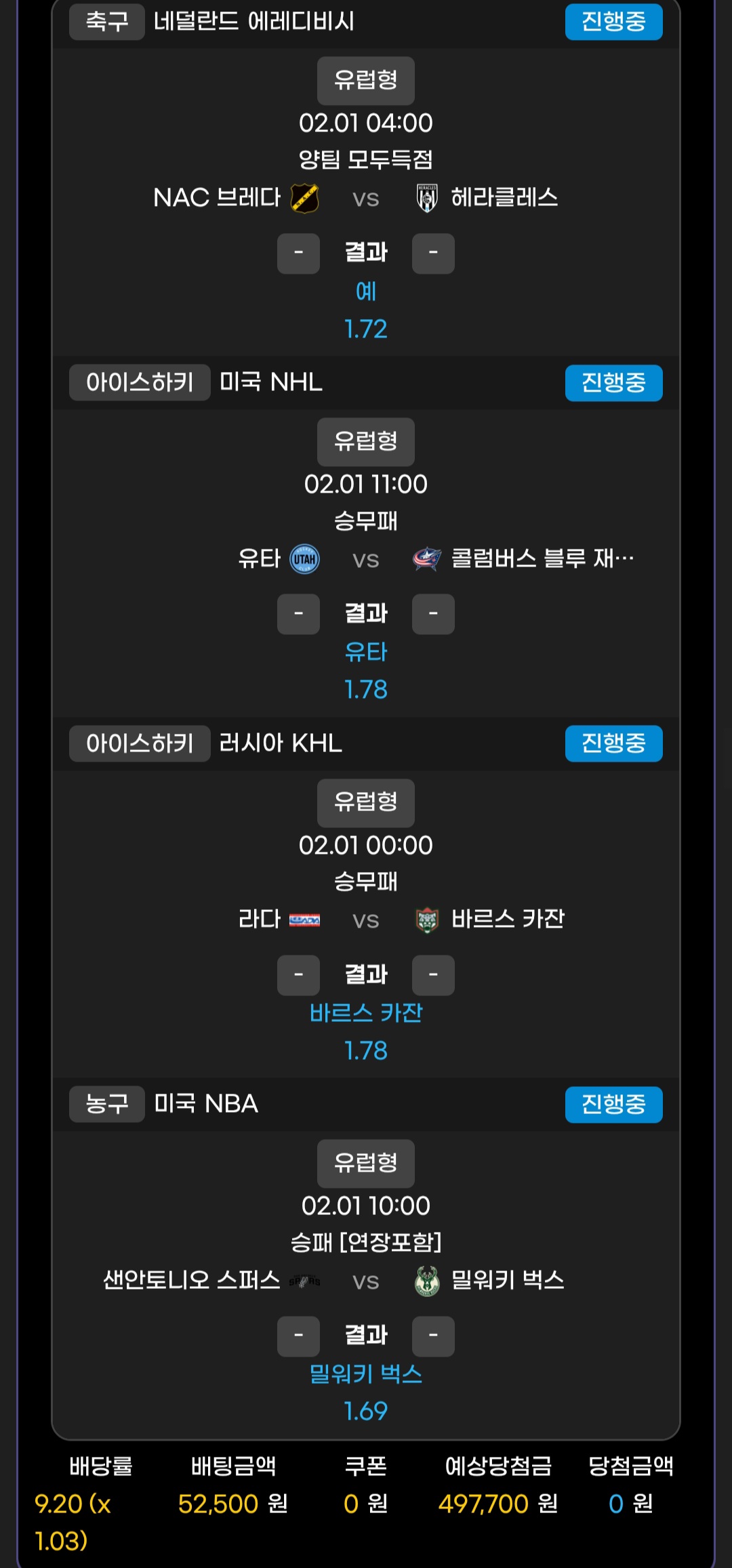Tap 진행중 button for 미국 NHL
The image size is (732, 1568).
pos(613,383)
